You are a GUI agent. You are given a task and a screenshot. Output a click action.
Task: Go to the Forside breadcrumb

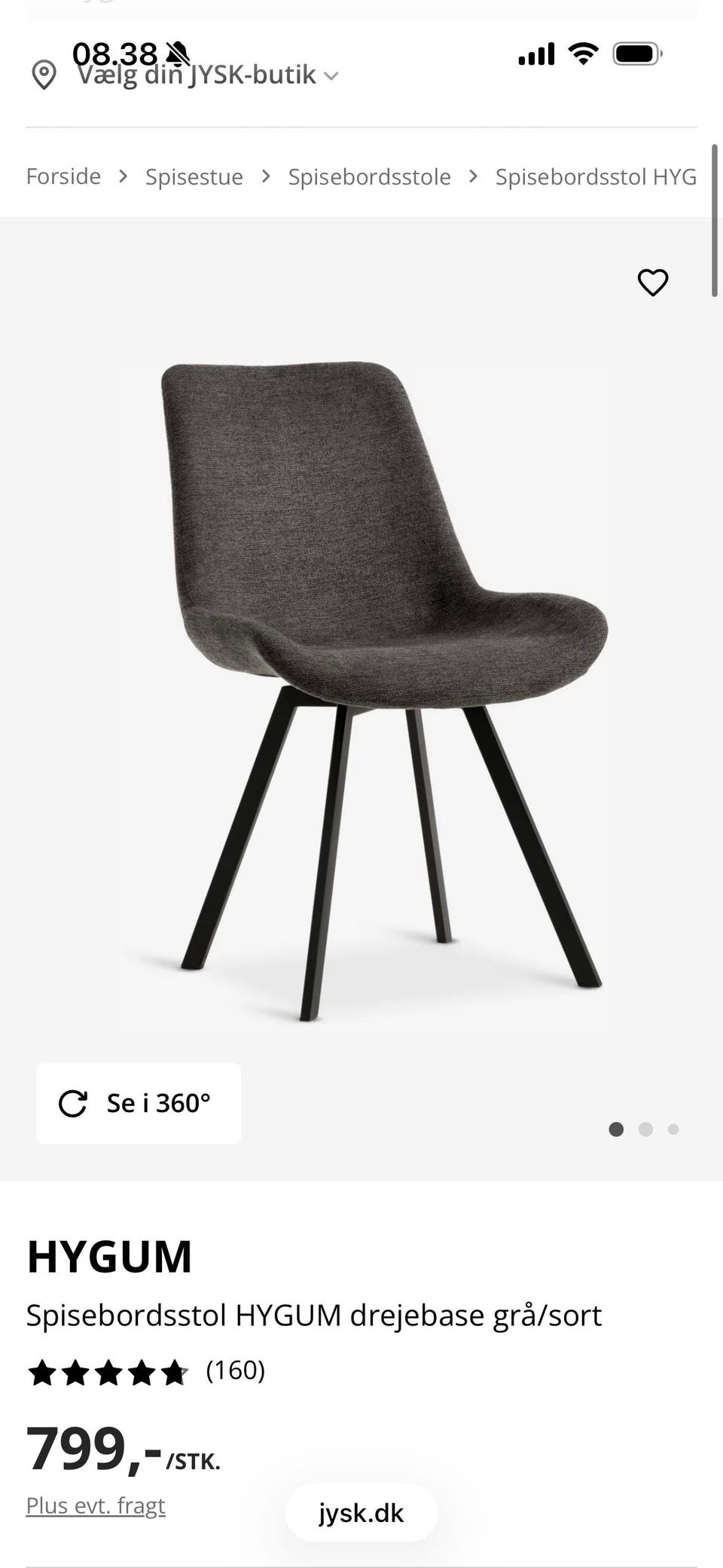tap(63, 176)
